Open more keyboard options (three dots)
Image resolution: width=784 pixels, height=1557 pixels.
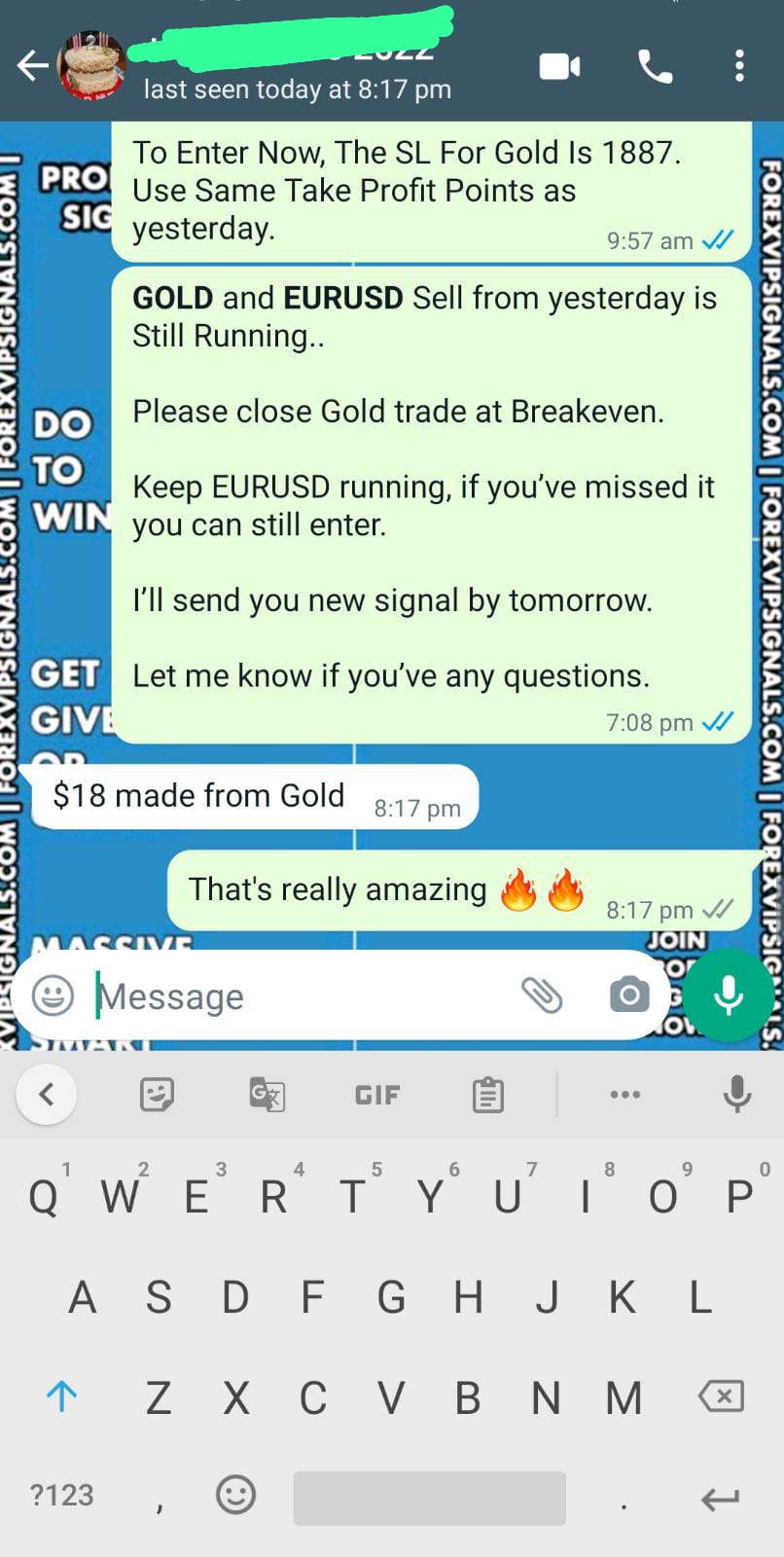point(624,1095)
